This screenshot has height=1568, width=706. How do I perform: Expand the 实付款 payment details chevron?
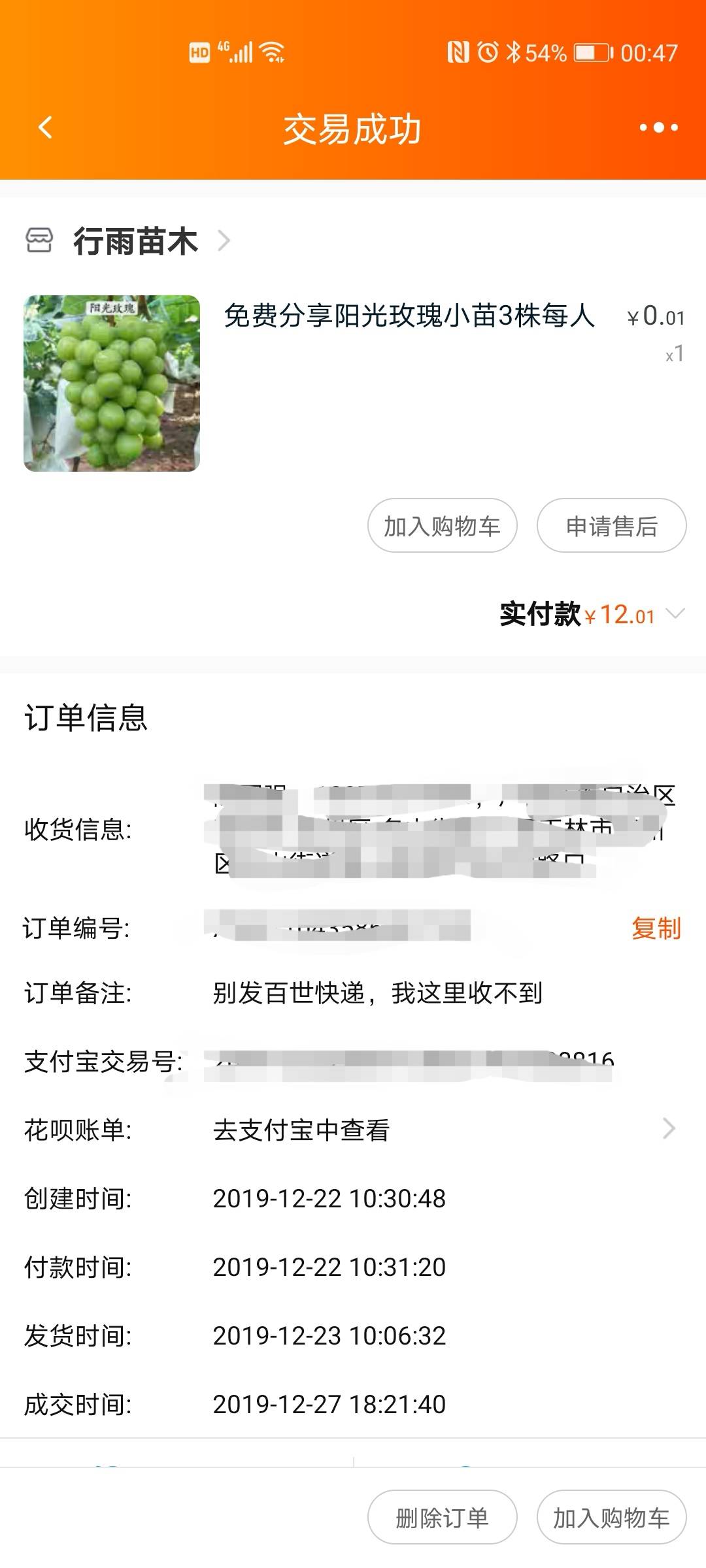675,614
